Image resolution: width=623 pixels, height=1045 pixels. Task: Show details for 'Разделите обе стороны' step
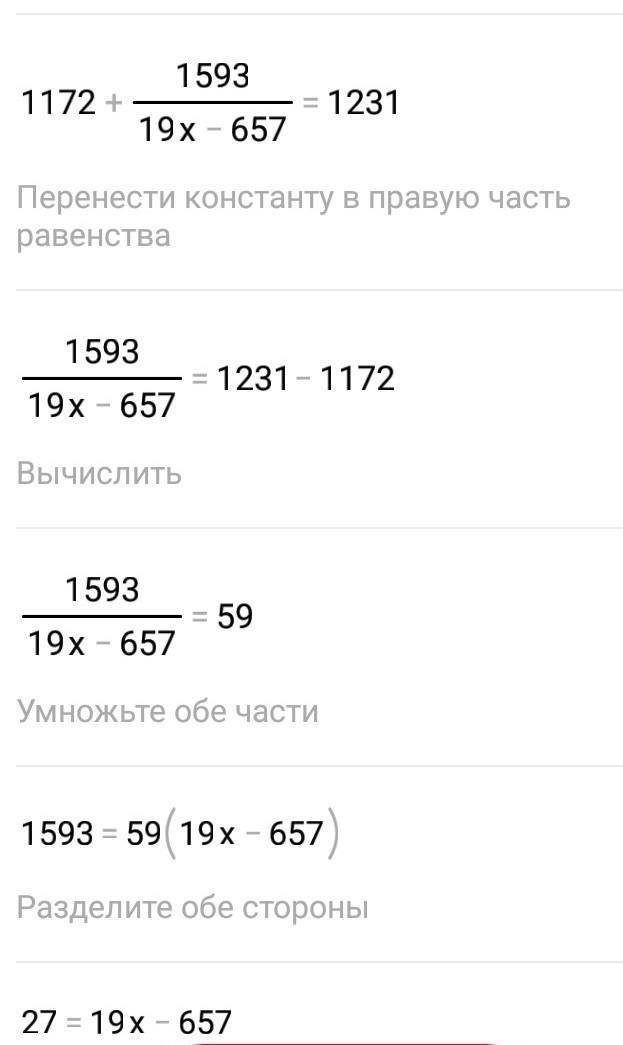click(x=192, y=907)
